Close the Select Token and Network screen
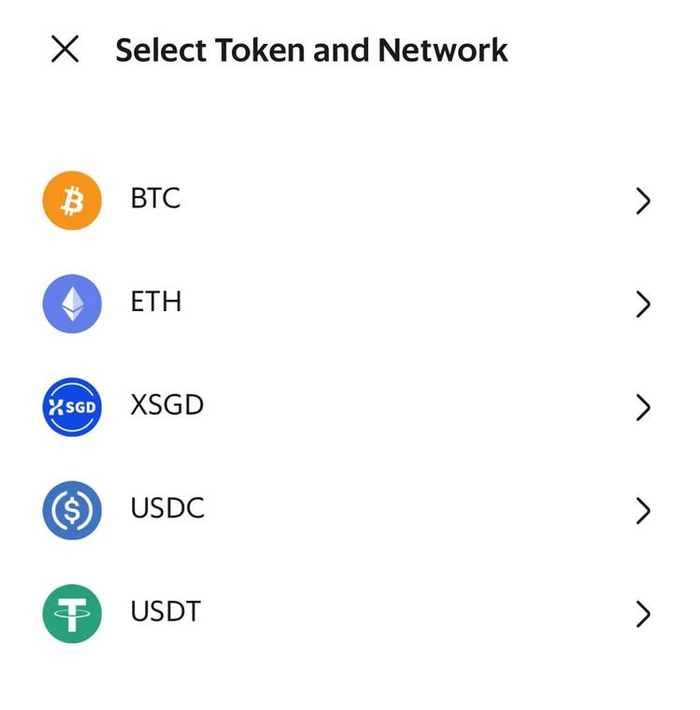This screenshot has width=700, height=710. tap(65, 49)
